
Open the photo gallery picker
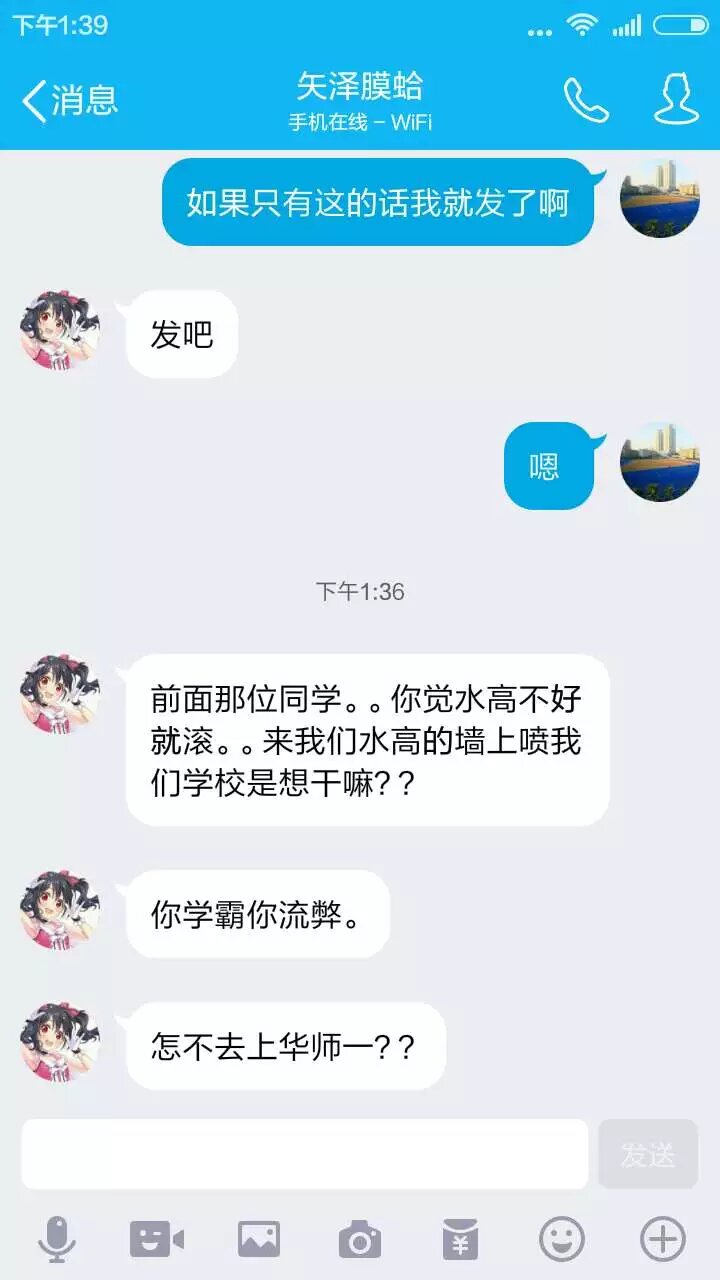[258, 1240]
